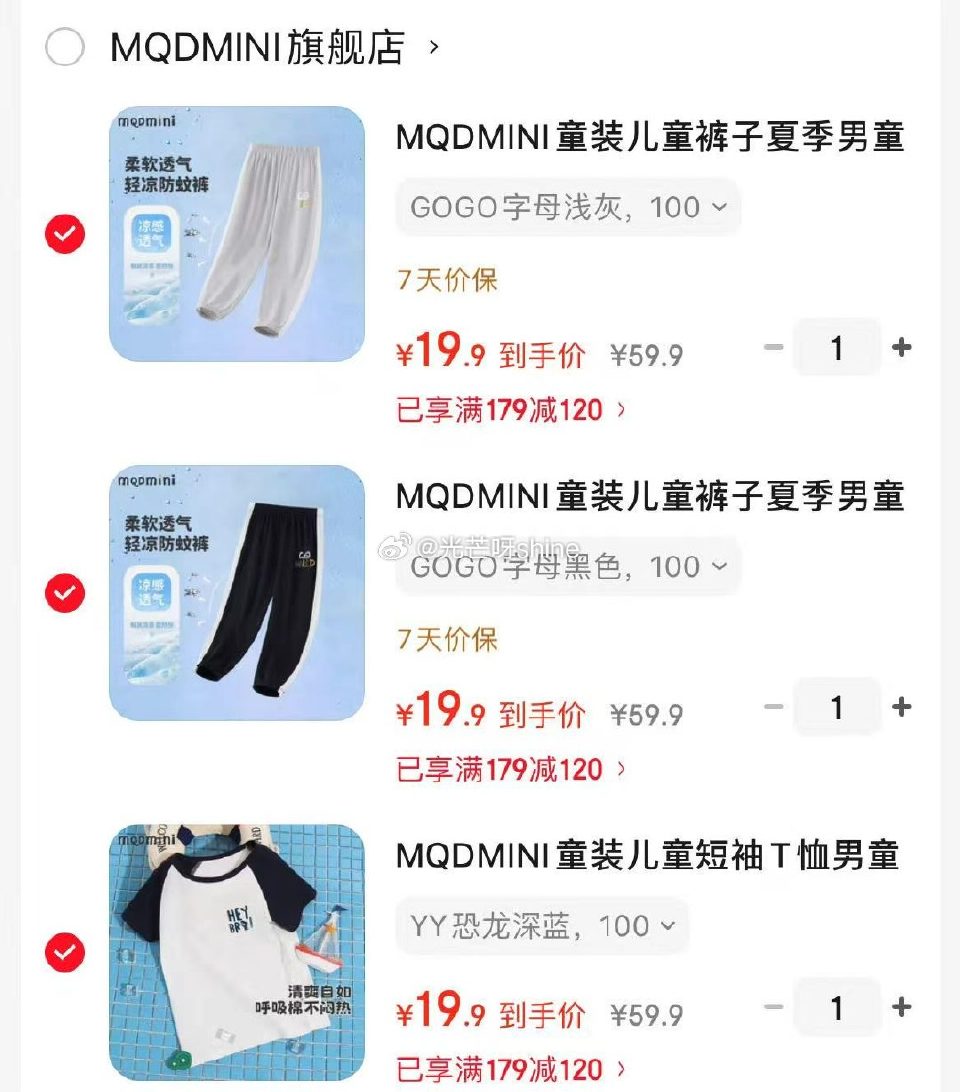Image resolution: width=960 pixels, height=1092 pixels.
Task: Deselect the dinosaur T-shirt checkbox
Action: click(65, 948)
